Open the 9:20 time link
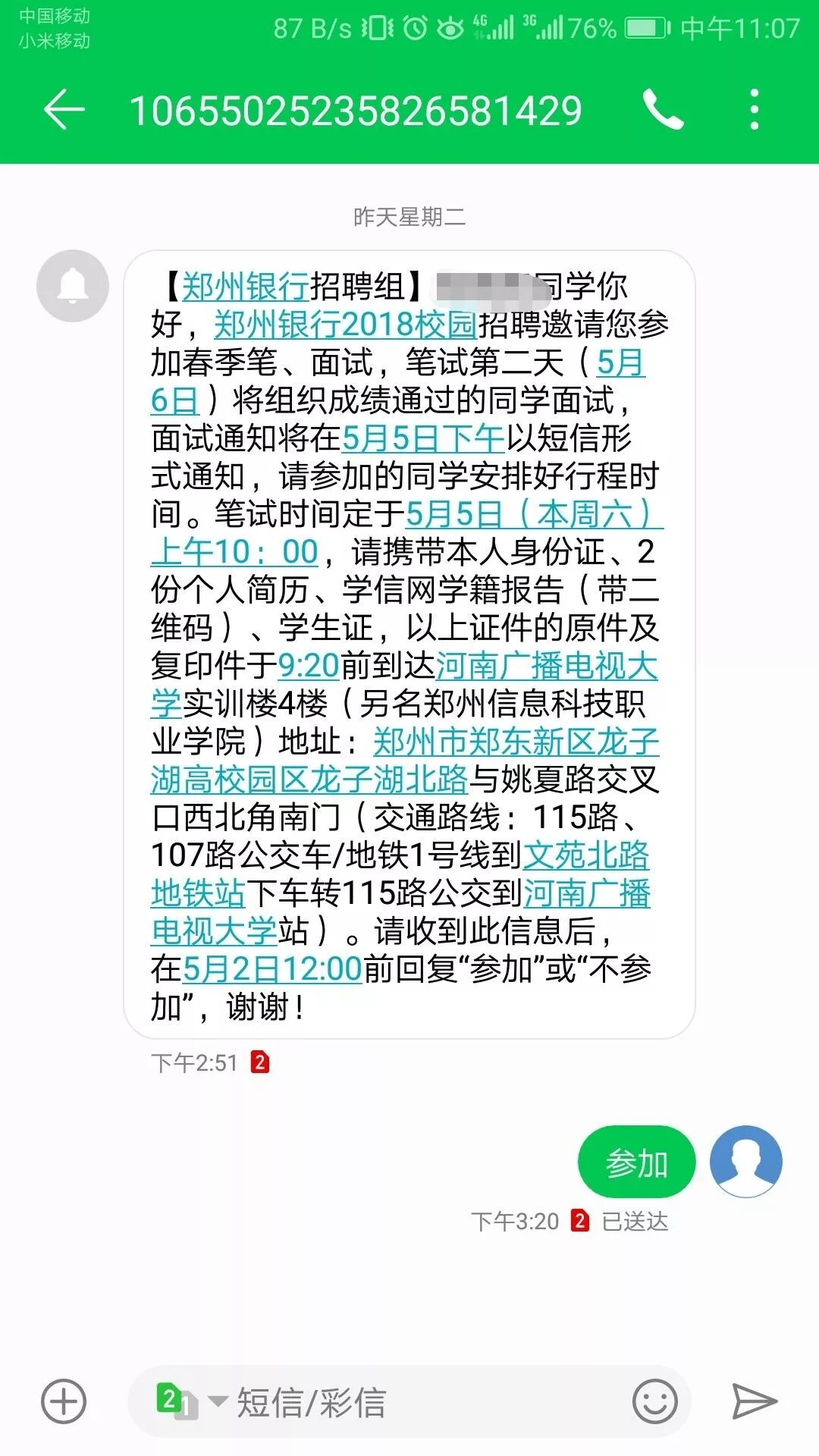This screenshot has height=1456, width=819. 309,666
